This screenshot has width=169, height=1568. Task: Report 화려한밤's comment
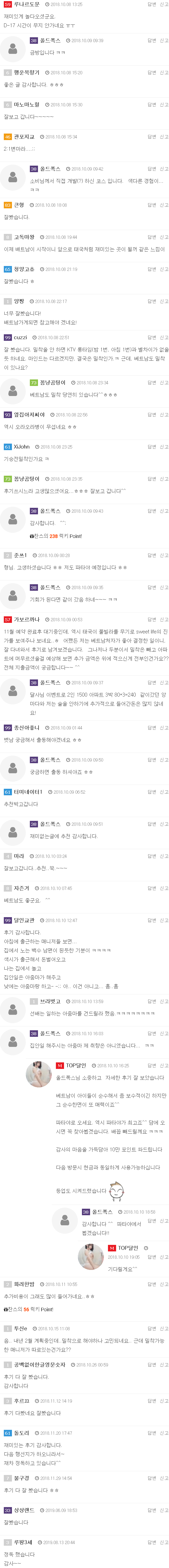click(x=164, y=1284)
